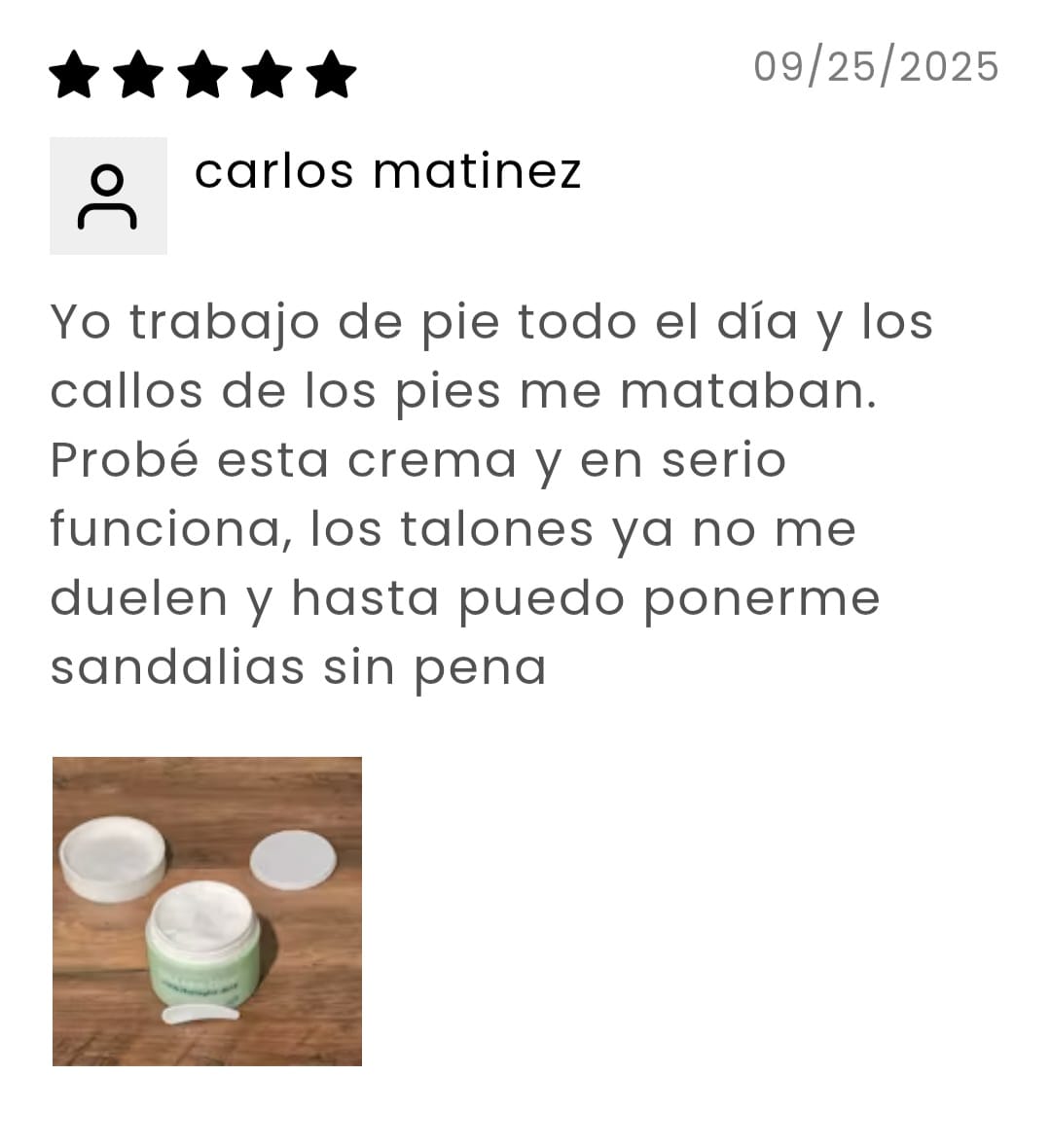Open the review photo of the cream jar
1051x1148 pixels.
point(206,911)
